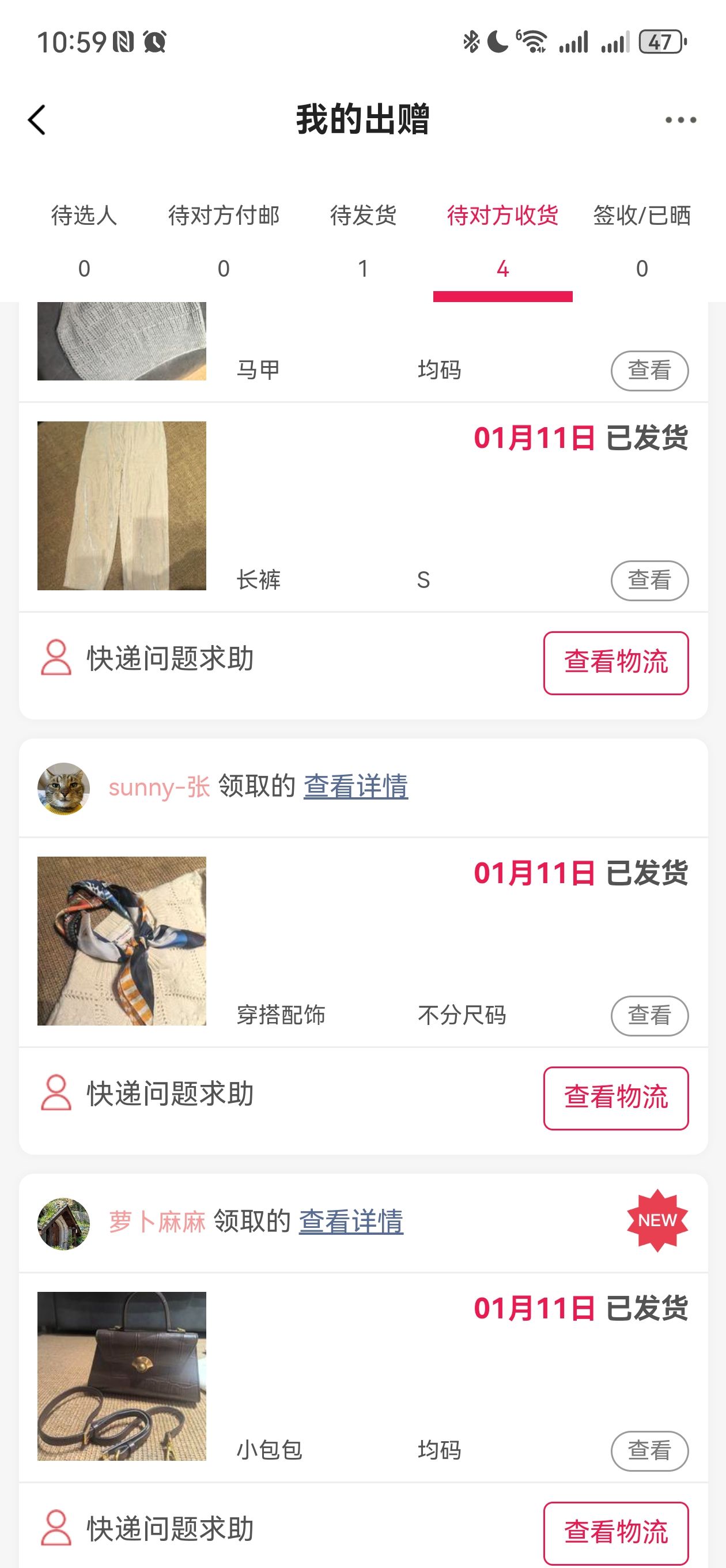Go back from 我的出赠 page

coord(37,120)
